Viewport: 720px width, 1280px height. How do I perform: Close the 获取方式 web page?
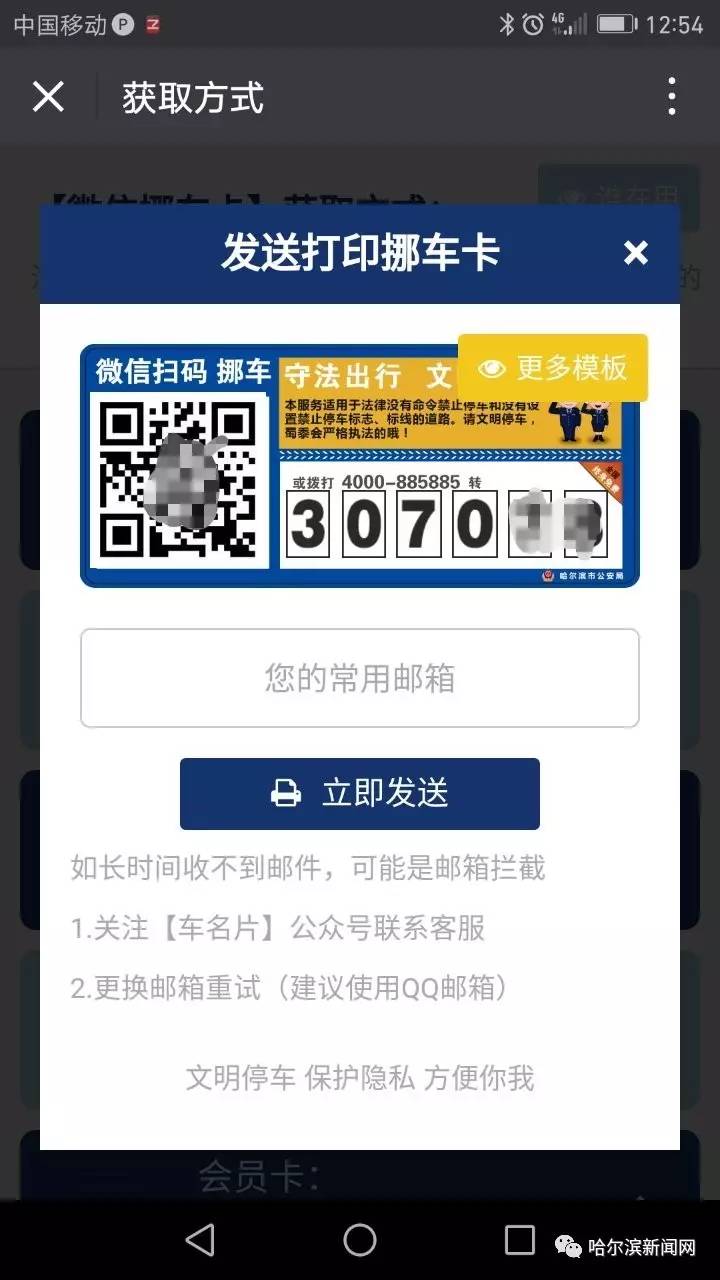coord(48,97)
